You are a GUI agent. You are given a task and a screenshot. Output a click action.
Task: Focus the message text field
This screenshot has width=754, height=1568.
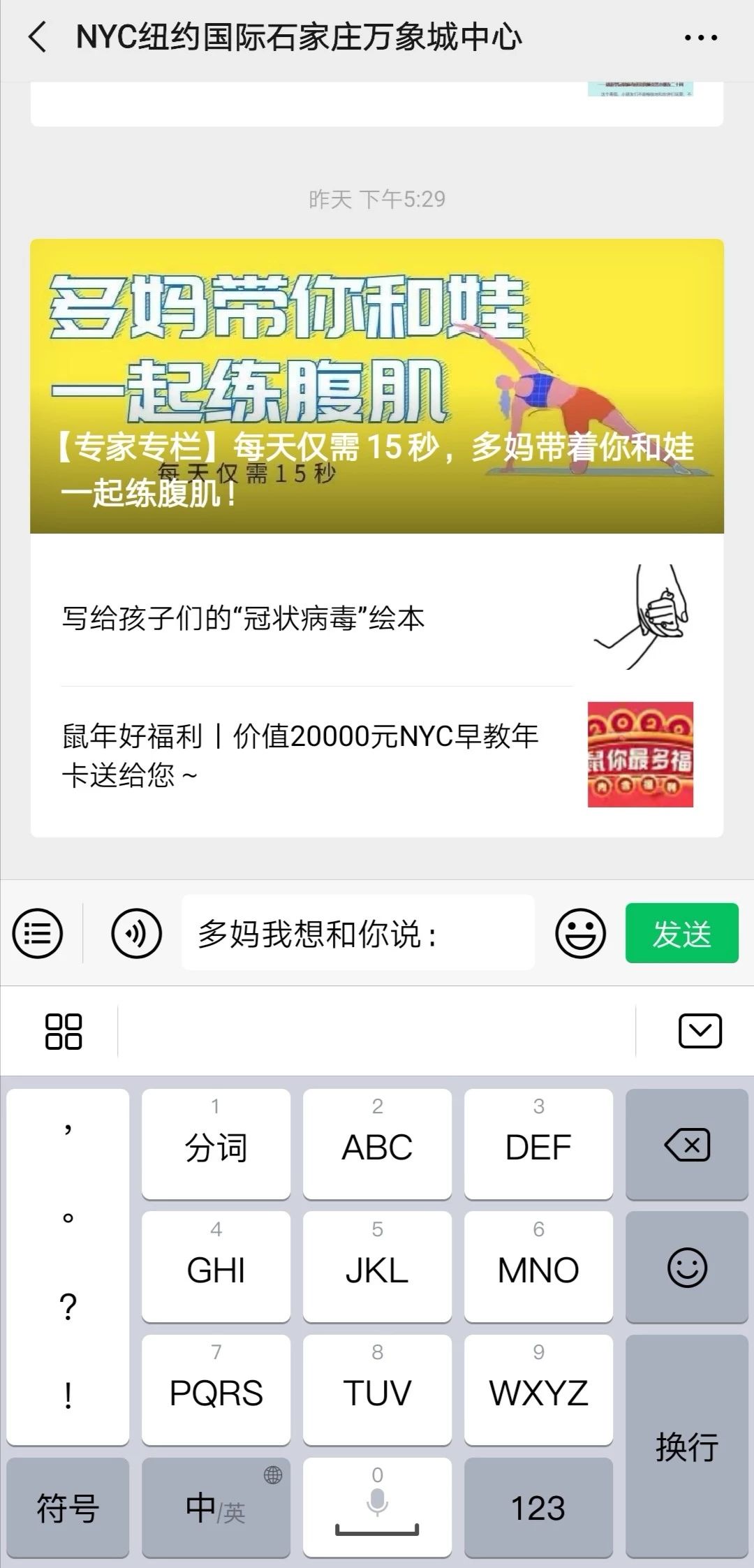click(357, 933)
